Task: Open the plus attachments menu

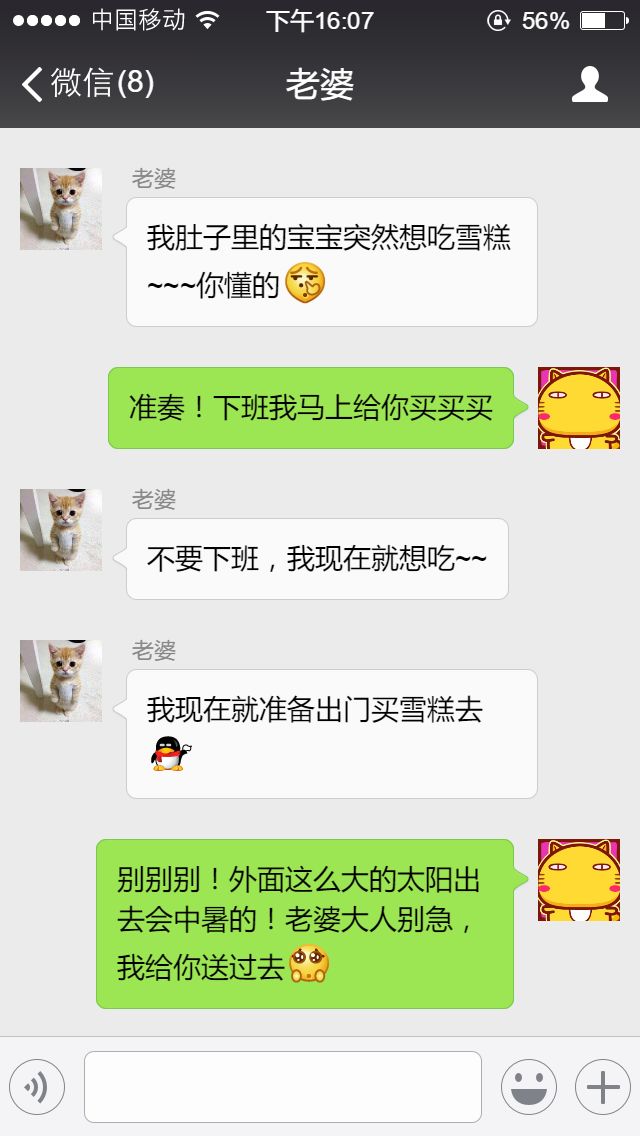Action: [602, 1087]
